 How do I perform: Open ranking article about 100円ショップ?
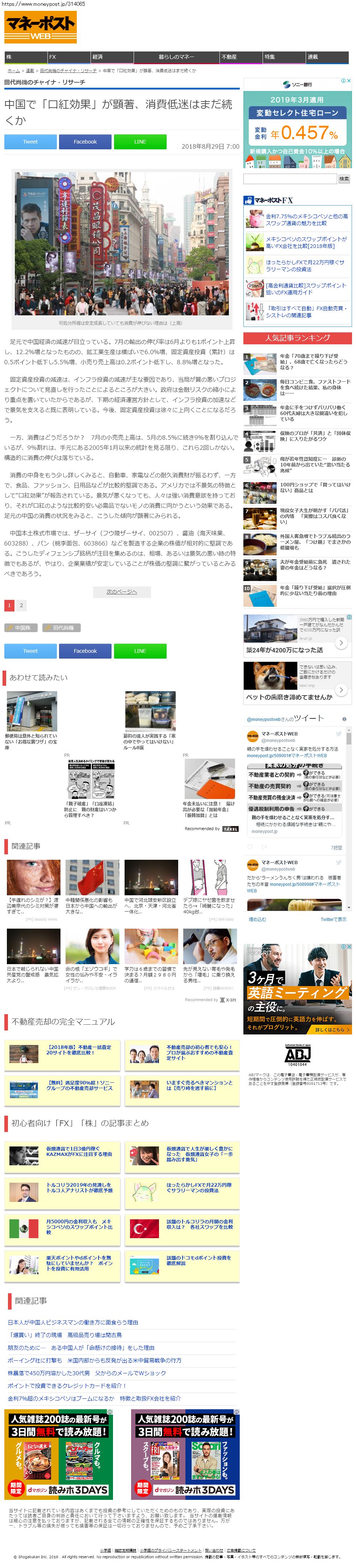pyautogui.click(x=315, y=488)
